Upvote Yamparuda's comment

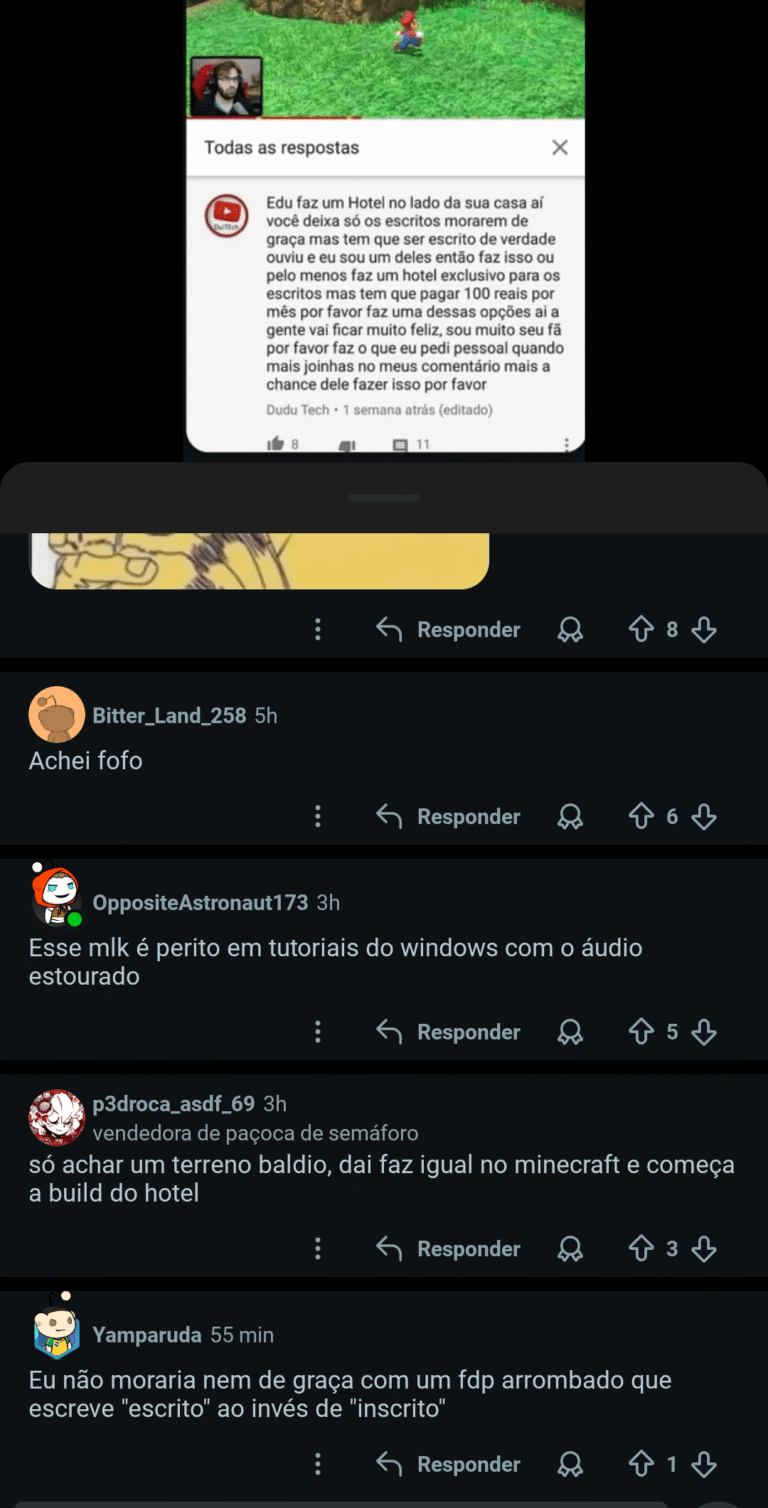click(641, 1464)
